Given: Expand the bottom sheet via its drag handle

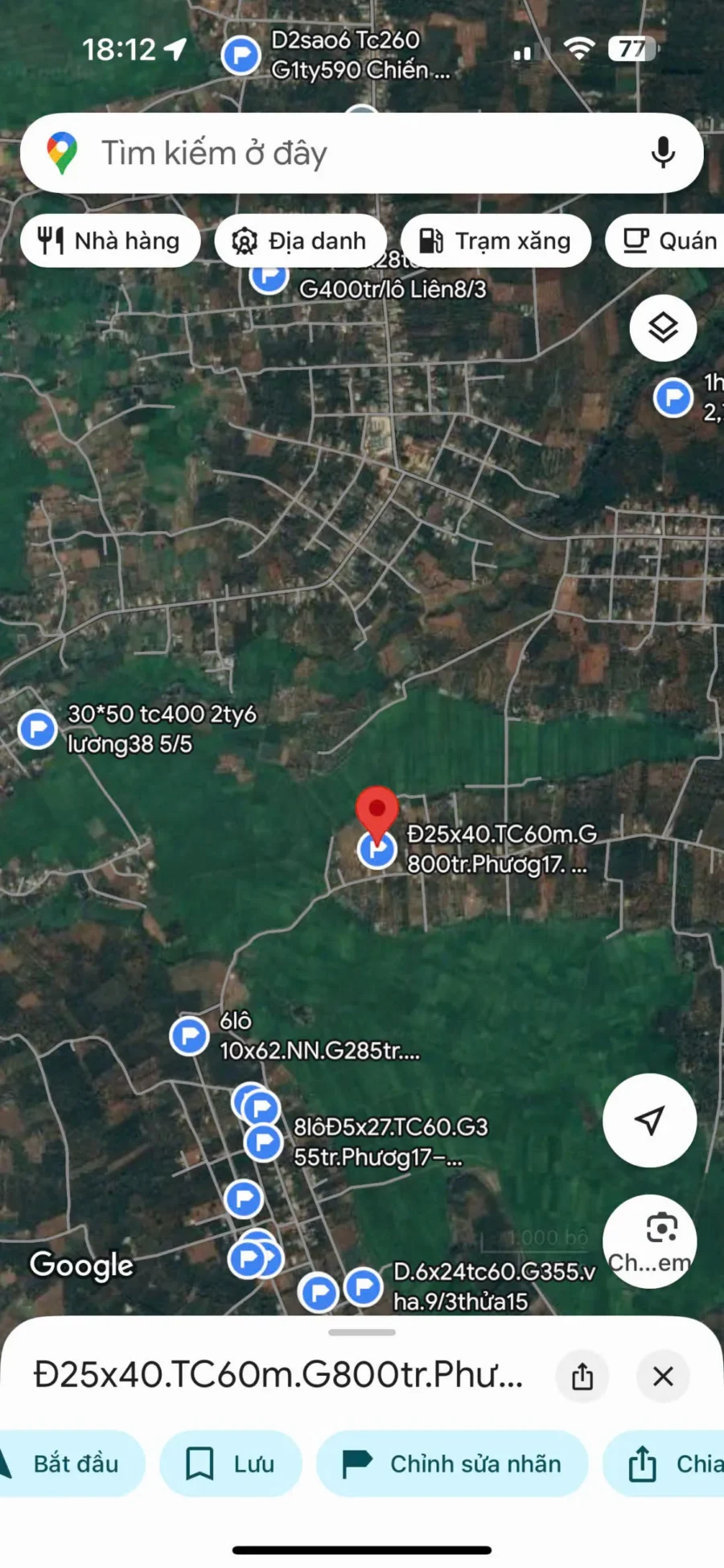Looking at the screenshot, I should coord(362,1331).
